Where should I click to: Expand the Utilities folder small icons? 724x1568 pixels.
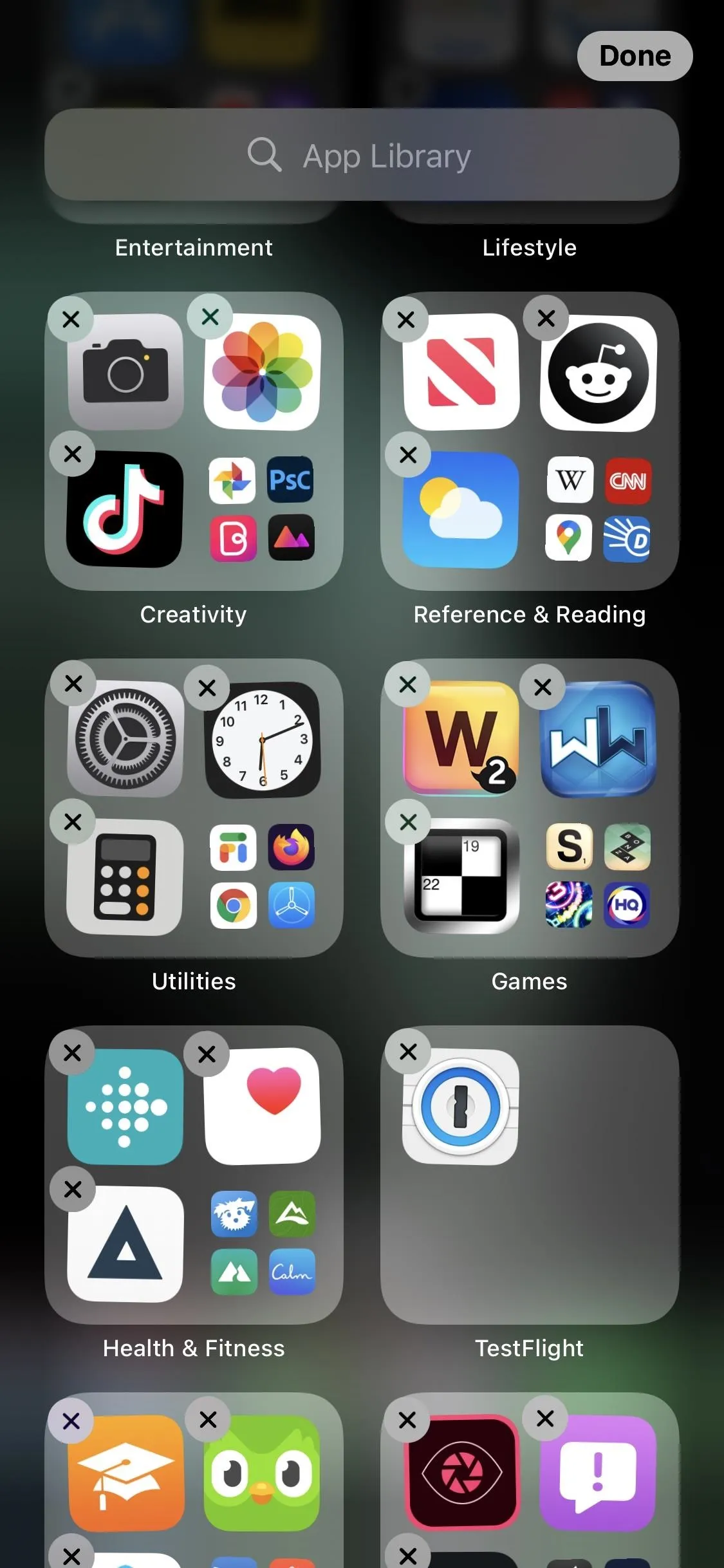(x=263, y=877)
